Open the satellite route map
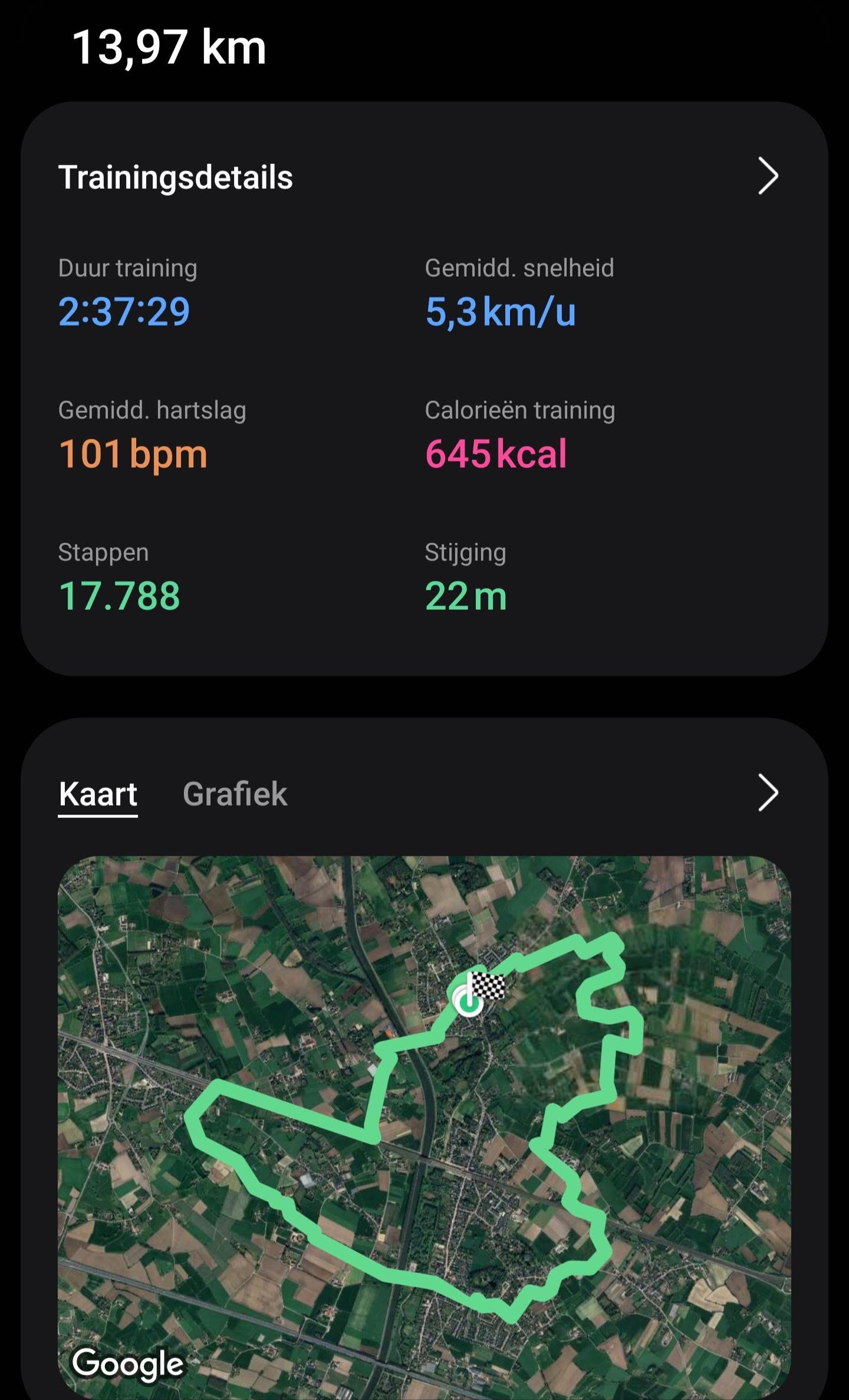The image size is (849, 1400). pos(424,1120)
